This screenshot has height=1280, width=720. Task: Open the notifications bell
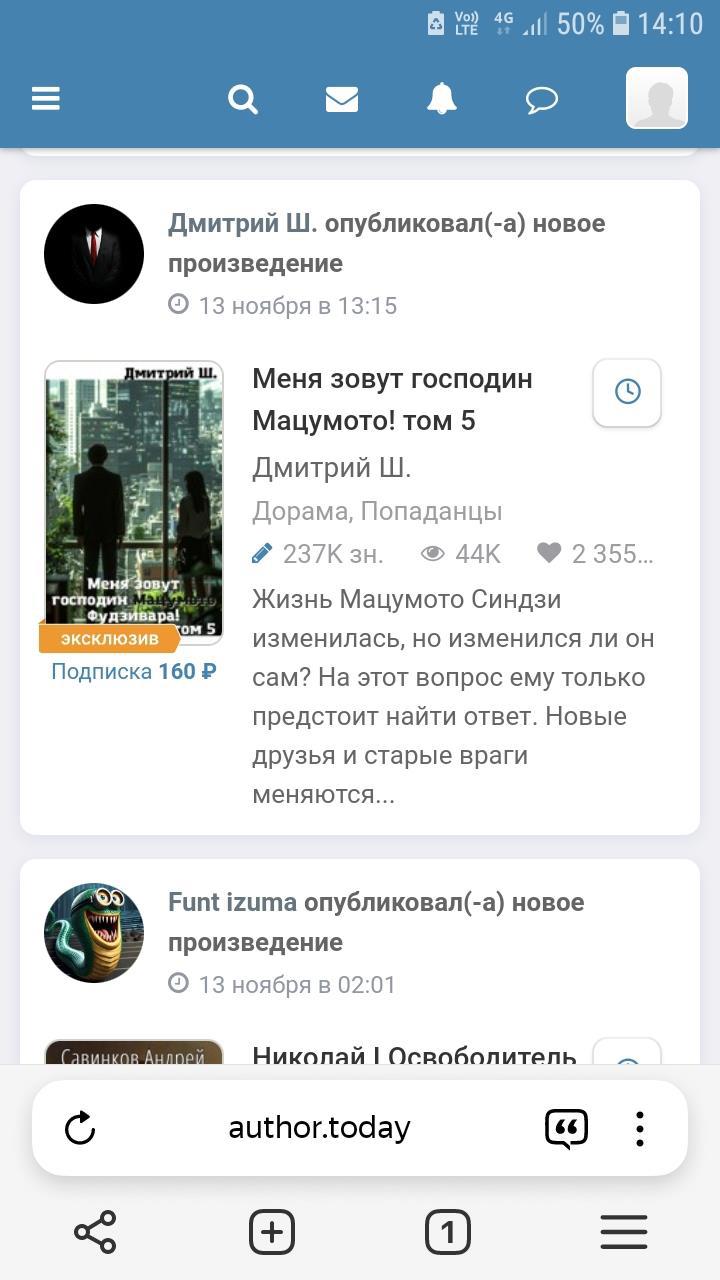point(442,99)
